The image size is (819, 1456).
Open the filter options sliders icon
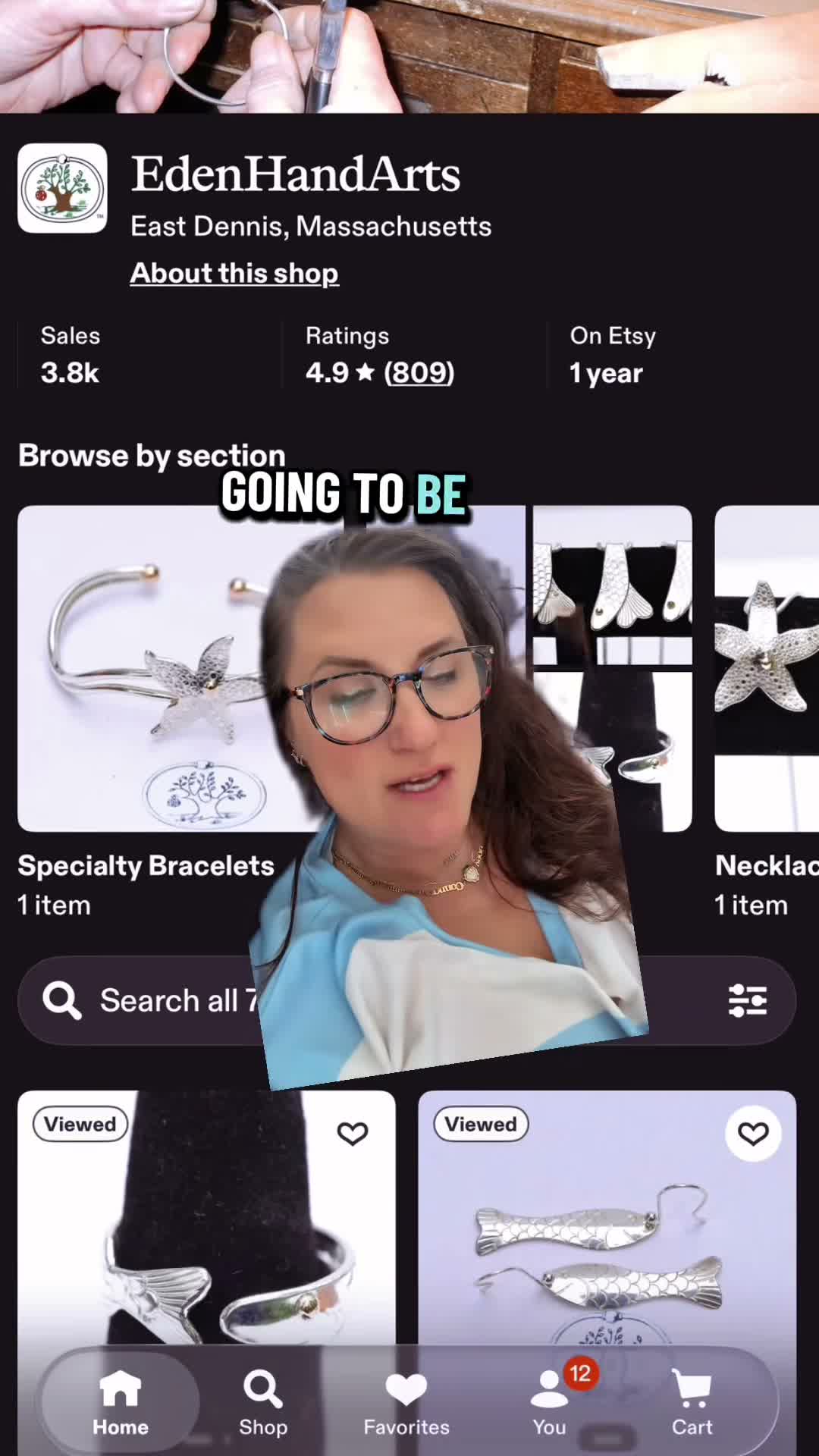pyautogui.click(x=748, y=1001)
